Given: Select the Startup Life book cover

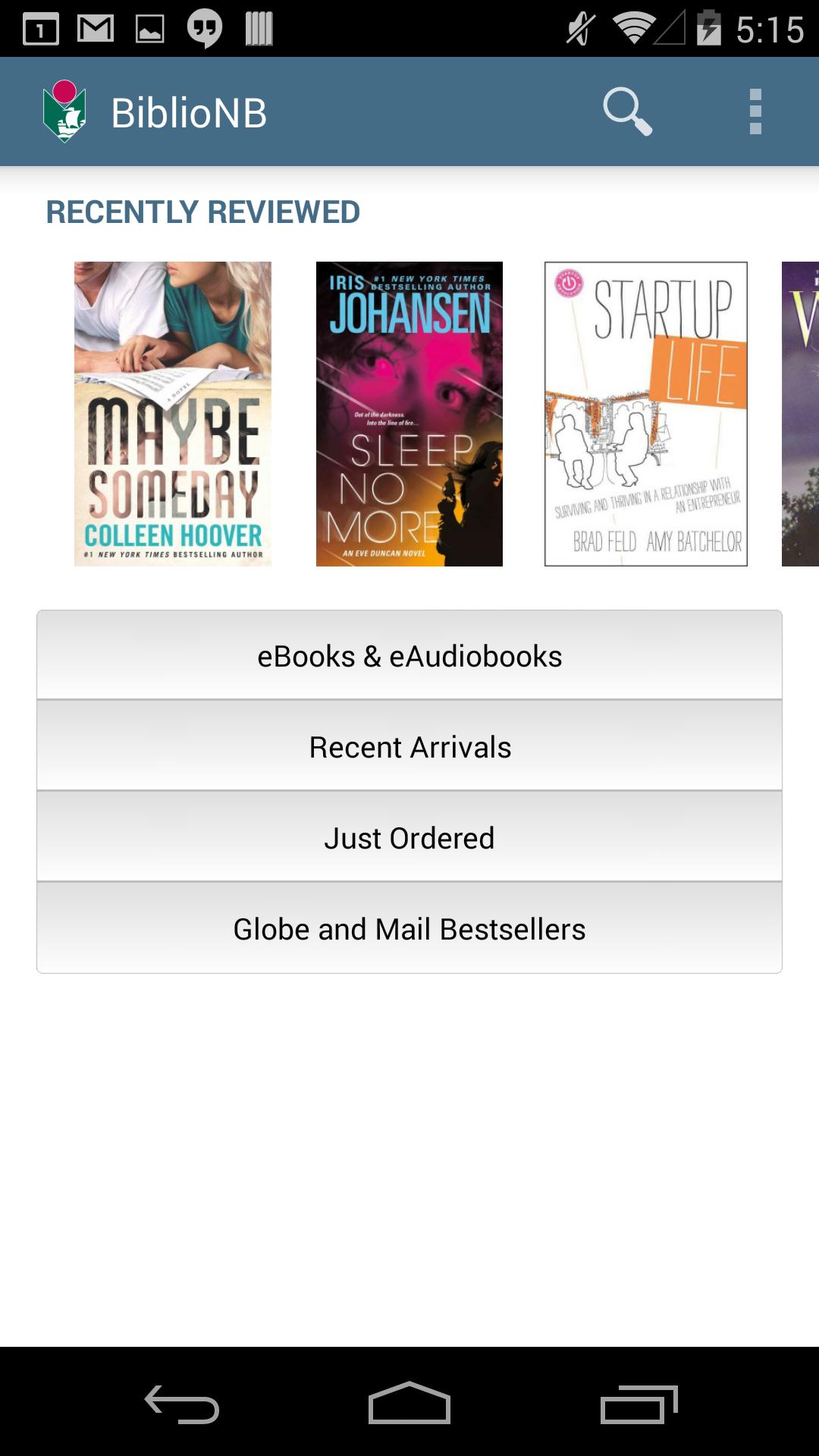Looking at the screenshot, I should pyautogui.click(x=645, y=413).
